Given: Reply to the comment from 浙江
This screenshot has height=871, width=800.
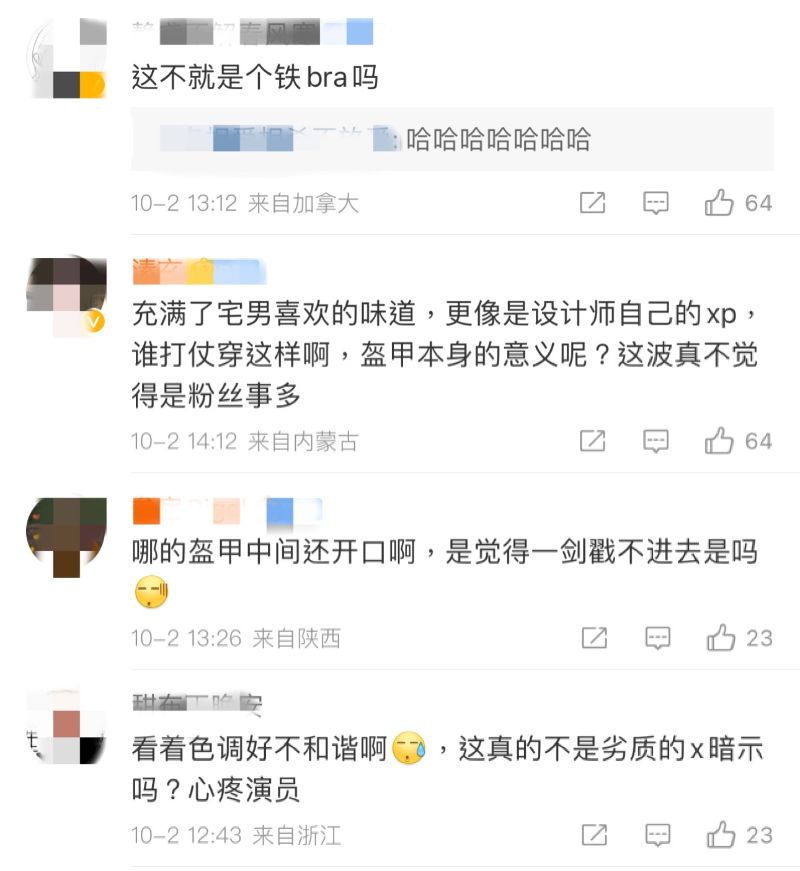Looking at the screenshot, I should point(656,834).
